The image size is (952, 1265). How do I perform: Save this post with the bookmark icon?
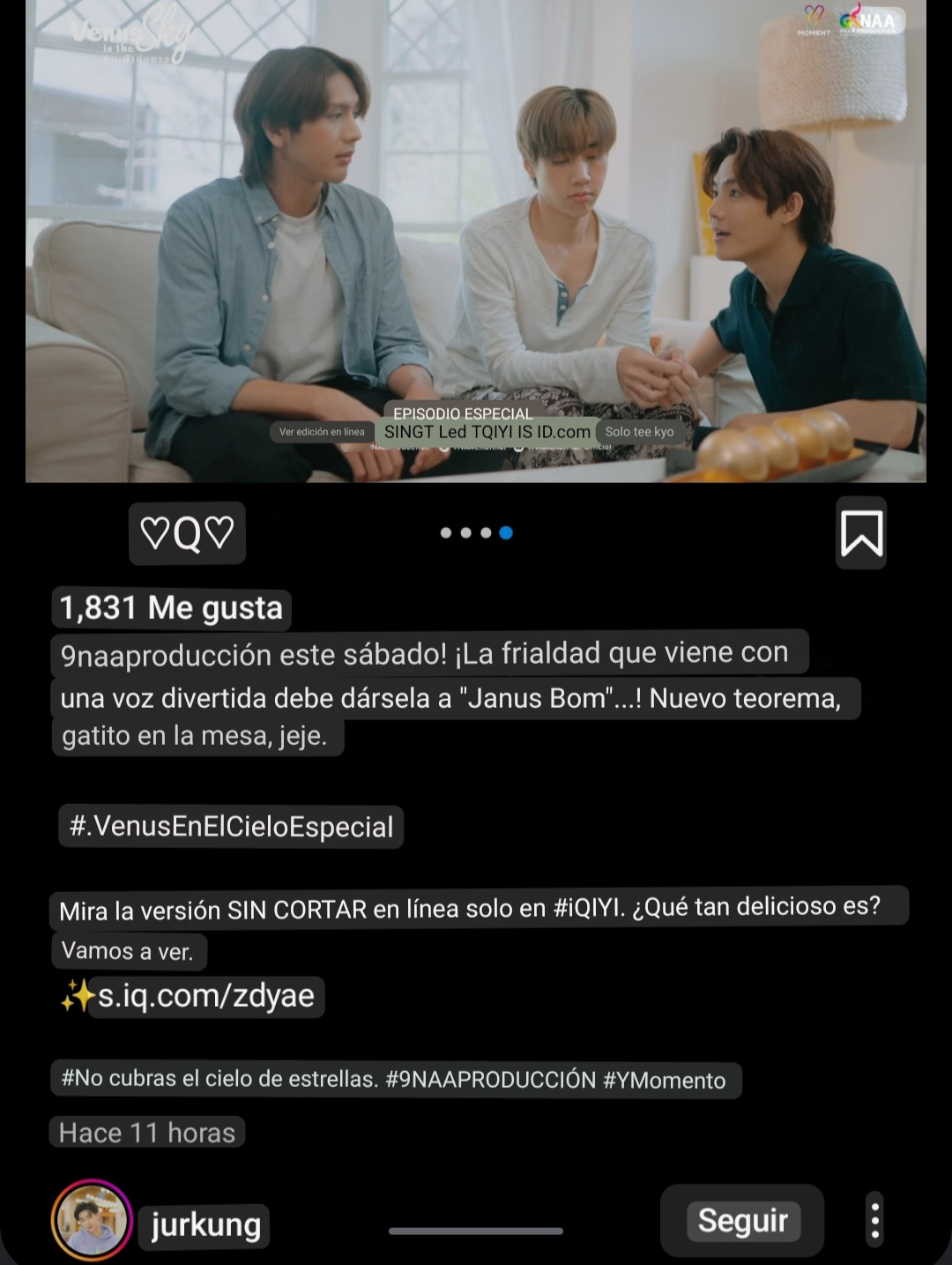tap(860, 533)
